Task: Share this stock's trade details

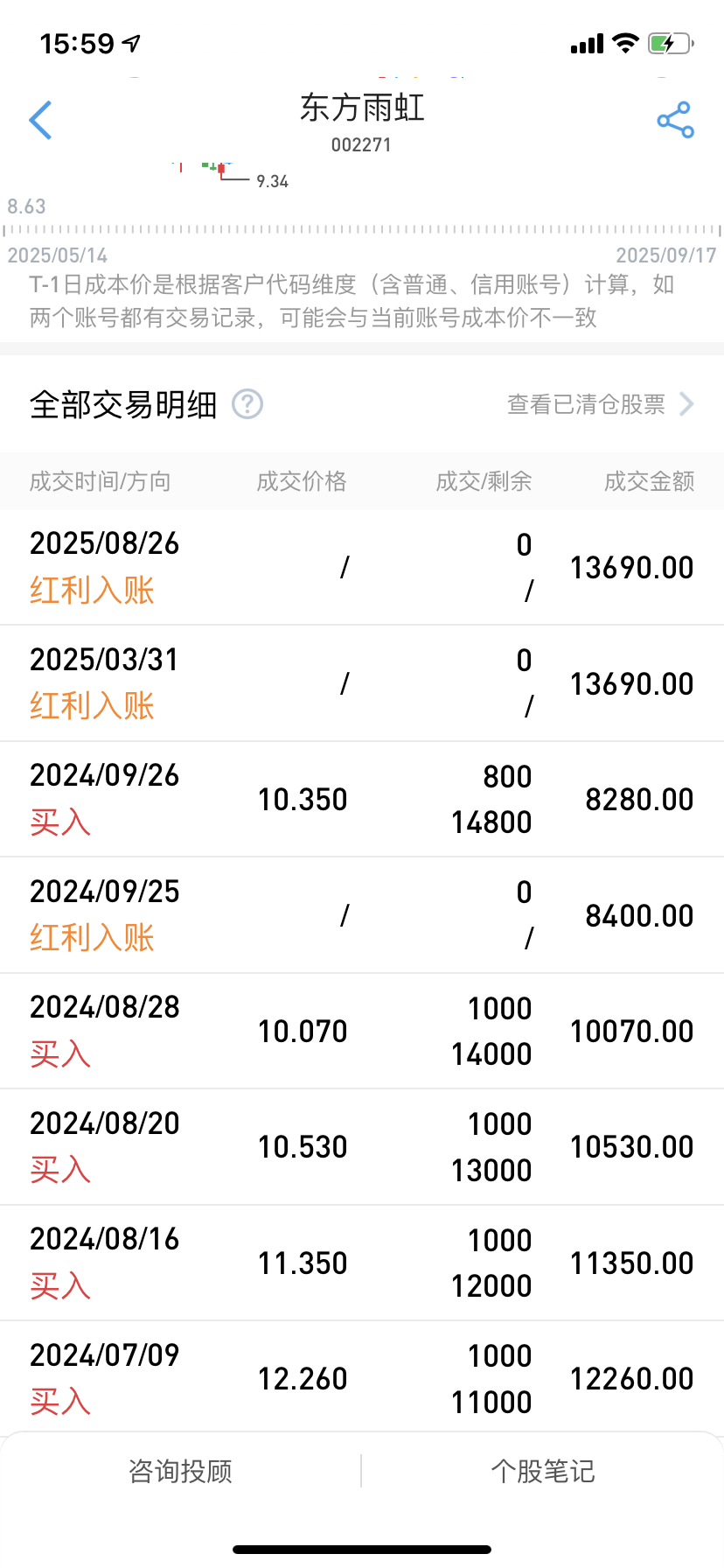Action: coord(675,120)
